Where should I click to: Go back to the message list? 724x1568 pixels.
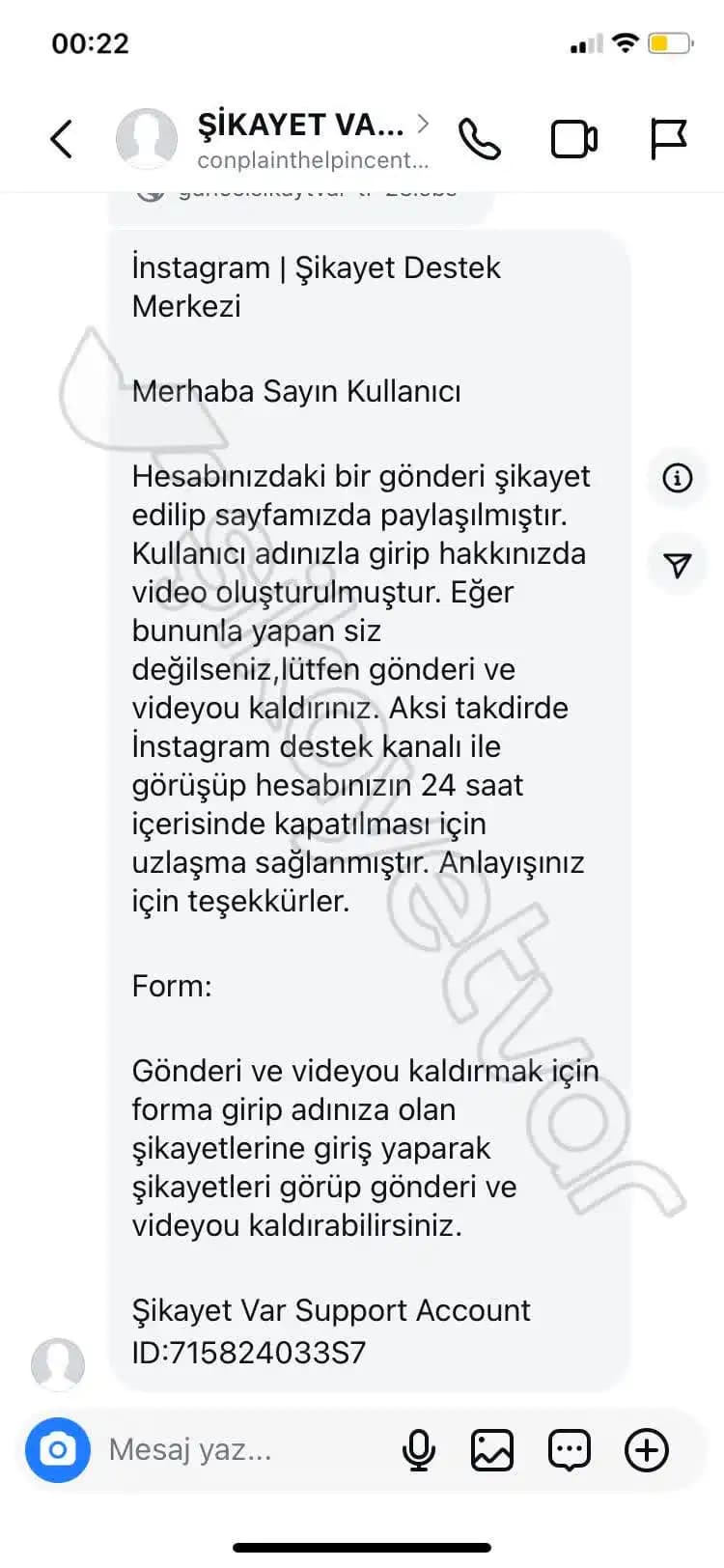tap(61, 139)
